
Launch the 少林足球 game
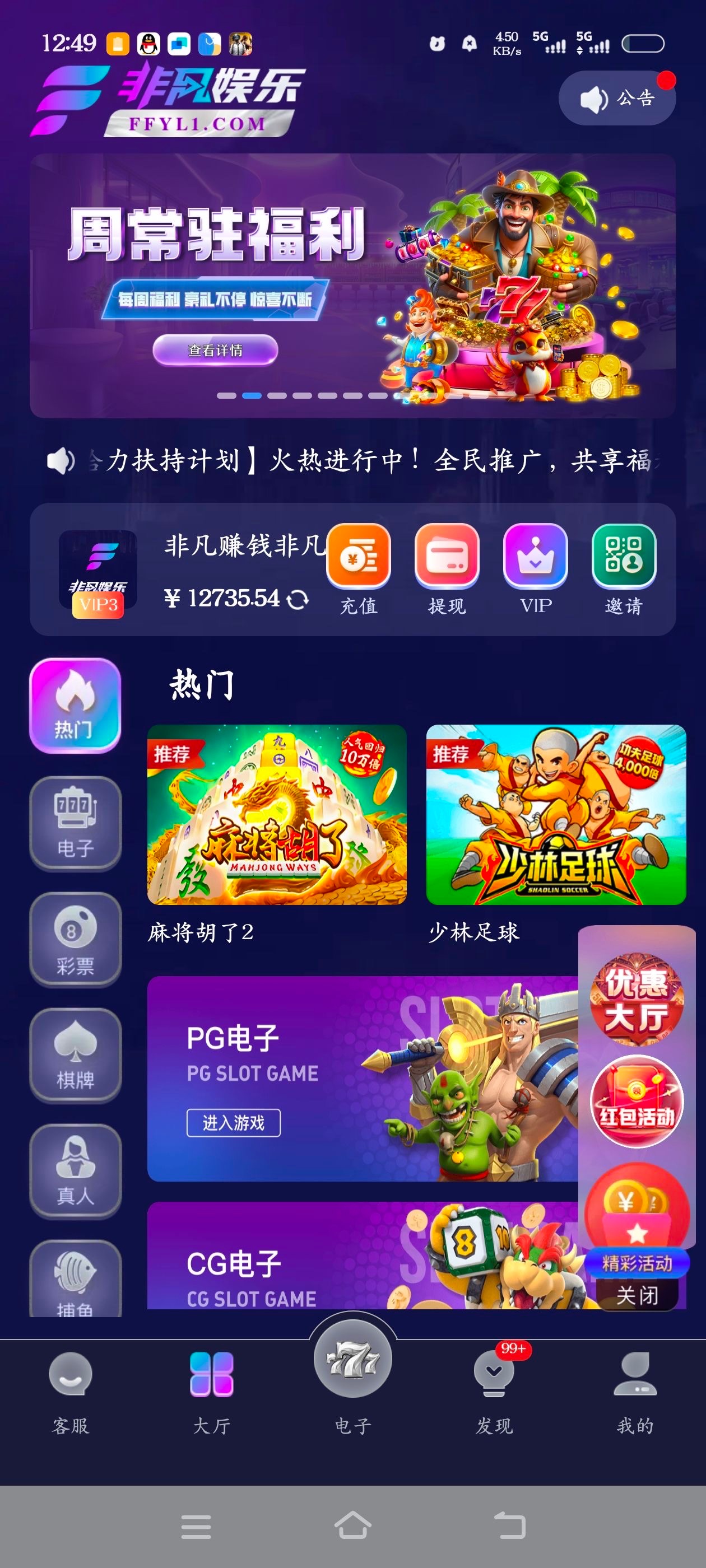click(555, 814)
